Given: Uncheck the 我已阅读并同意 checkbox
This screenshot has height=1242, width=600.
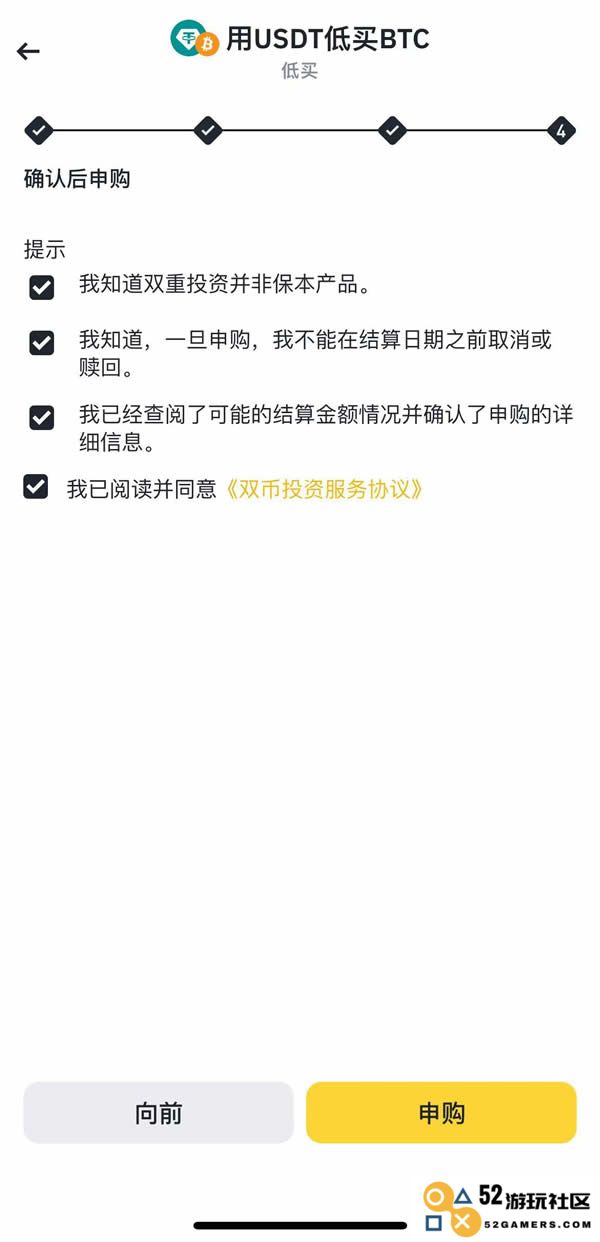Looking at the screenshot, I should tap(35, 487).
